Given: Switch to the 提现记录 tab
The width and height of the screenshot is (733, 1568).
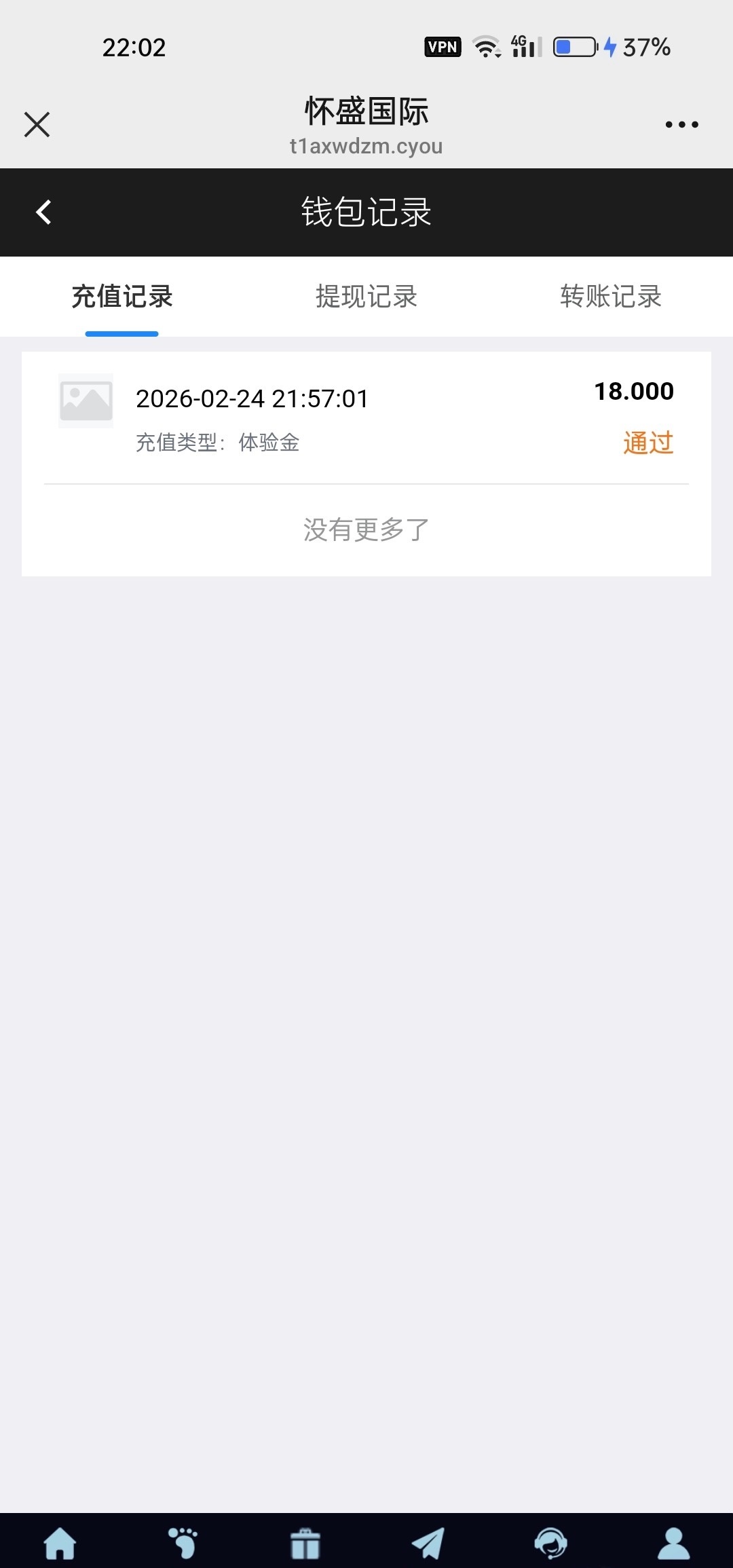Looking at the screenshot, I should click(366, 297).
